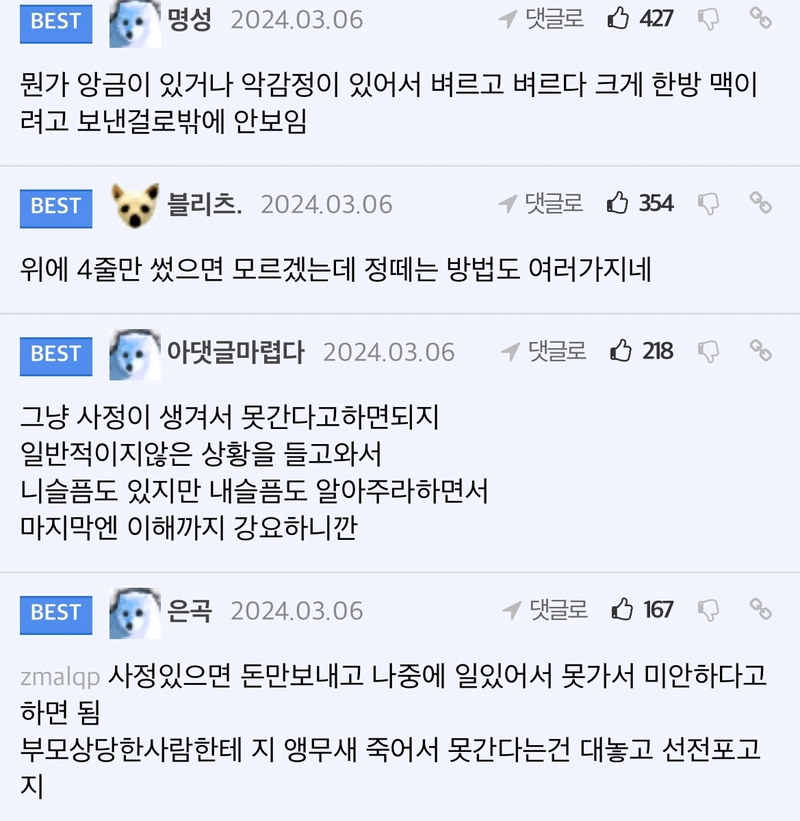Go to 명성's comment via 댓글로

[542, 18]
